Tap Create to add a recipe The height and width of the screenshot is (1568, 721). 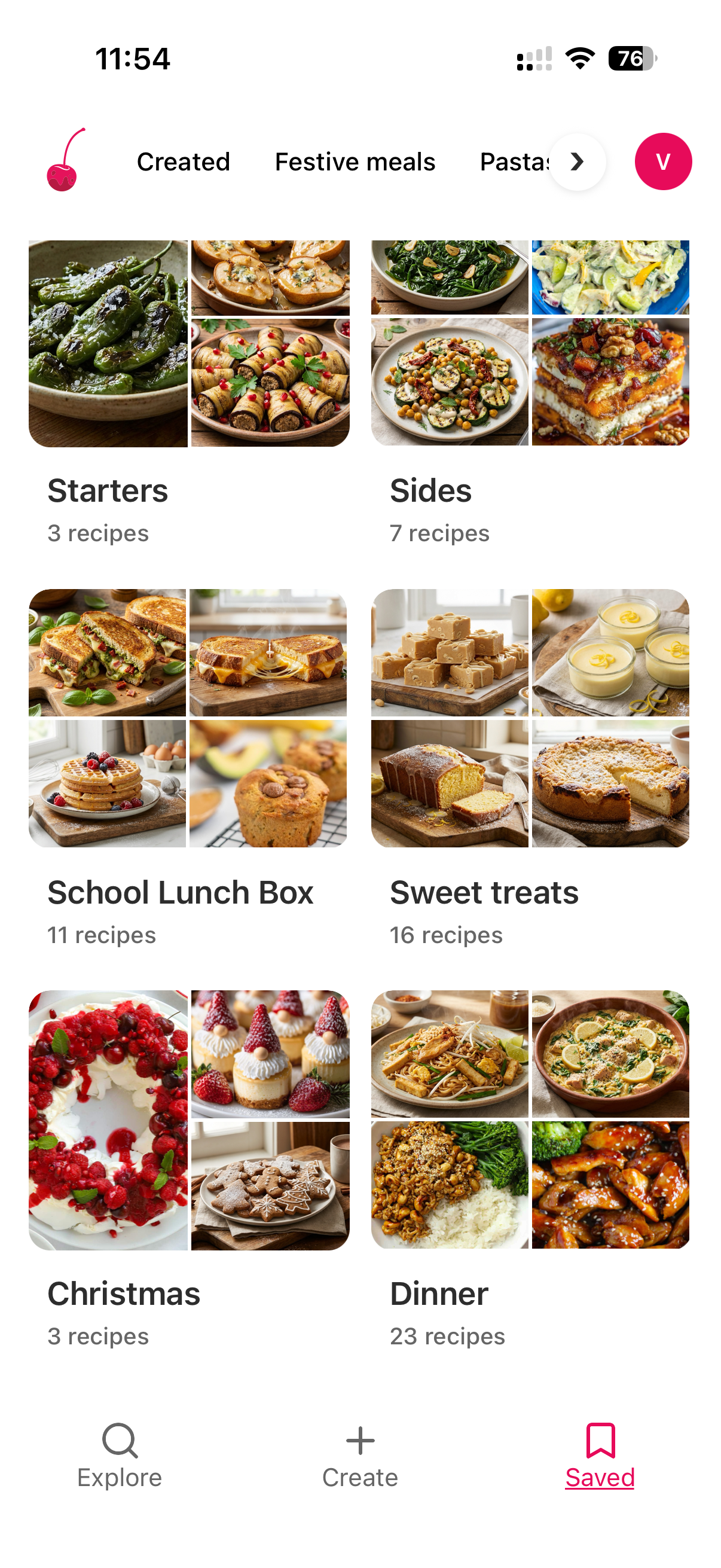click(x=360, y=1456)
